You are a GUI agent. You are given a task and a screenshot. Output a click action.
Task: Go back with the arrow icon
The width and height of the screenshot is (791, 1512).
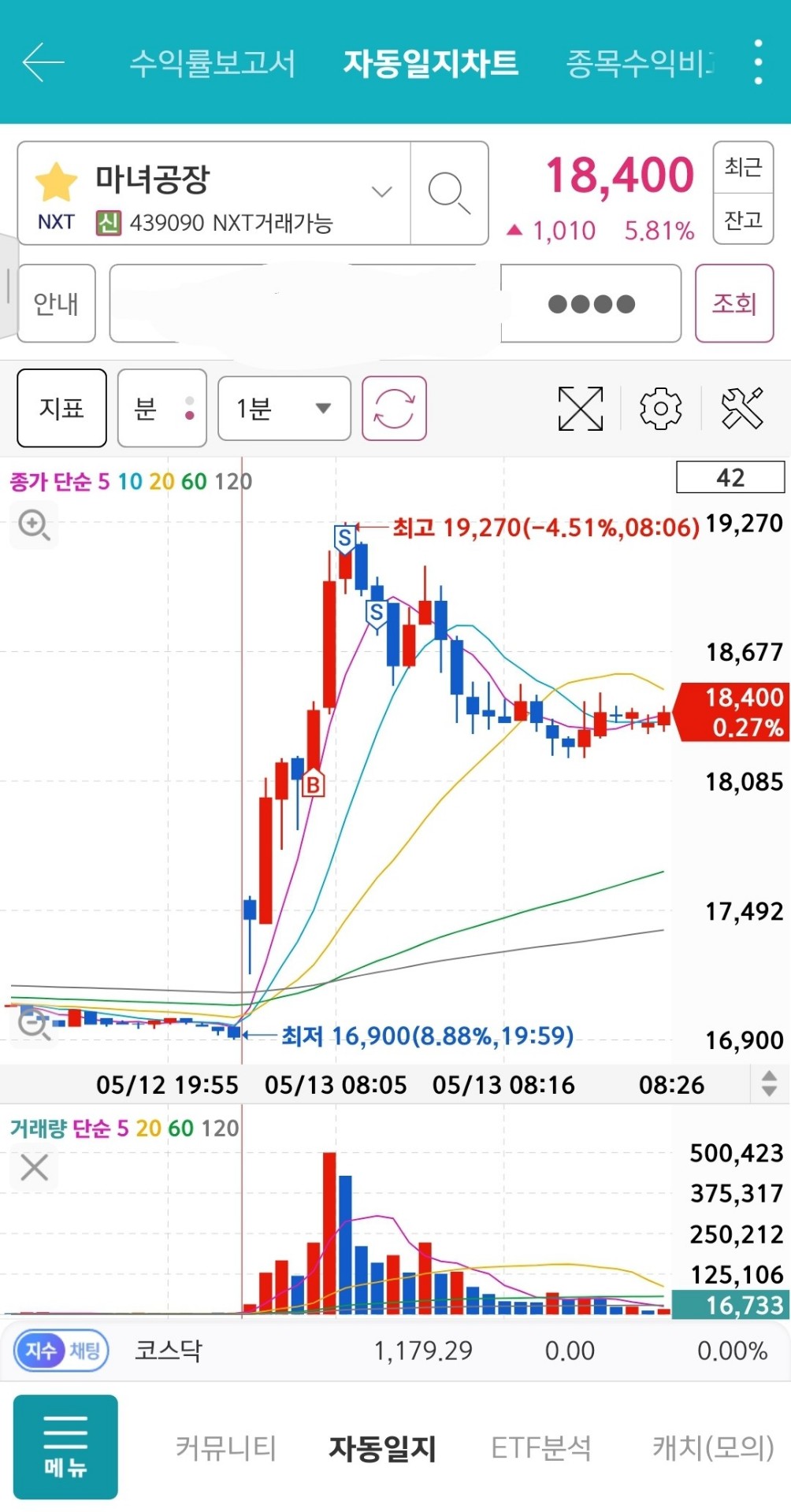point(43,62)
